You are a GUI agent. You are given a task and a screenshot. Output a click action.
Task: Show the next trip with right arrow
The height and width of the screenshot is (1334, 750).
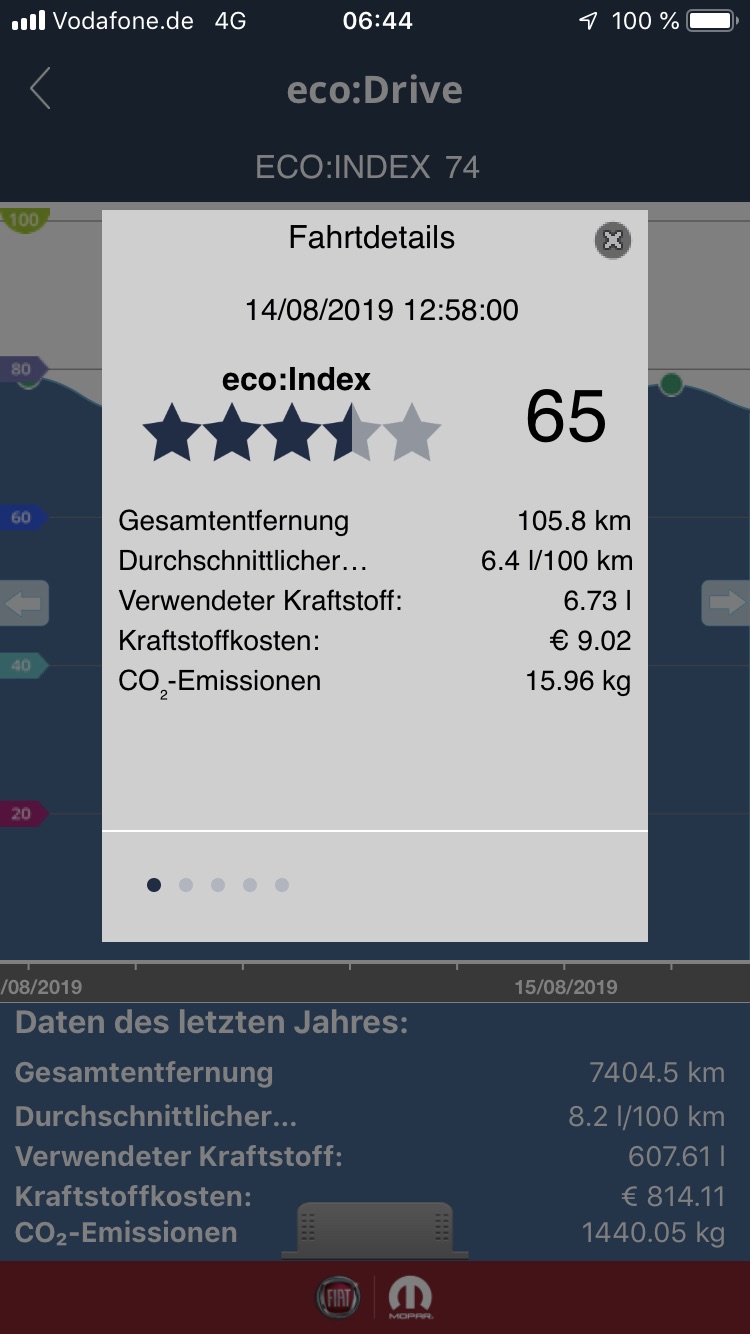(726, 602)
